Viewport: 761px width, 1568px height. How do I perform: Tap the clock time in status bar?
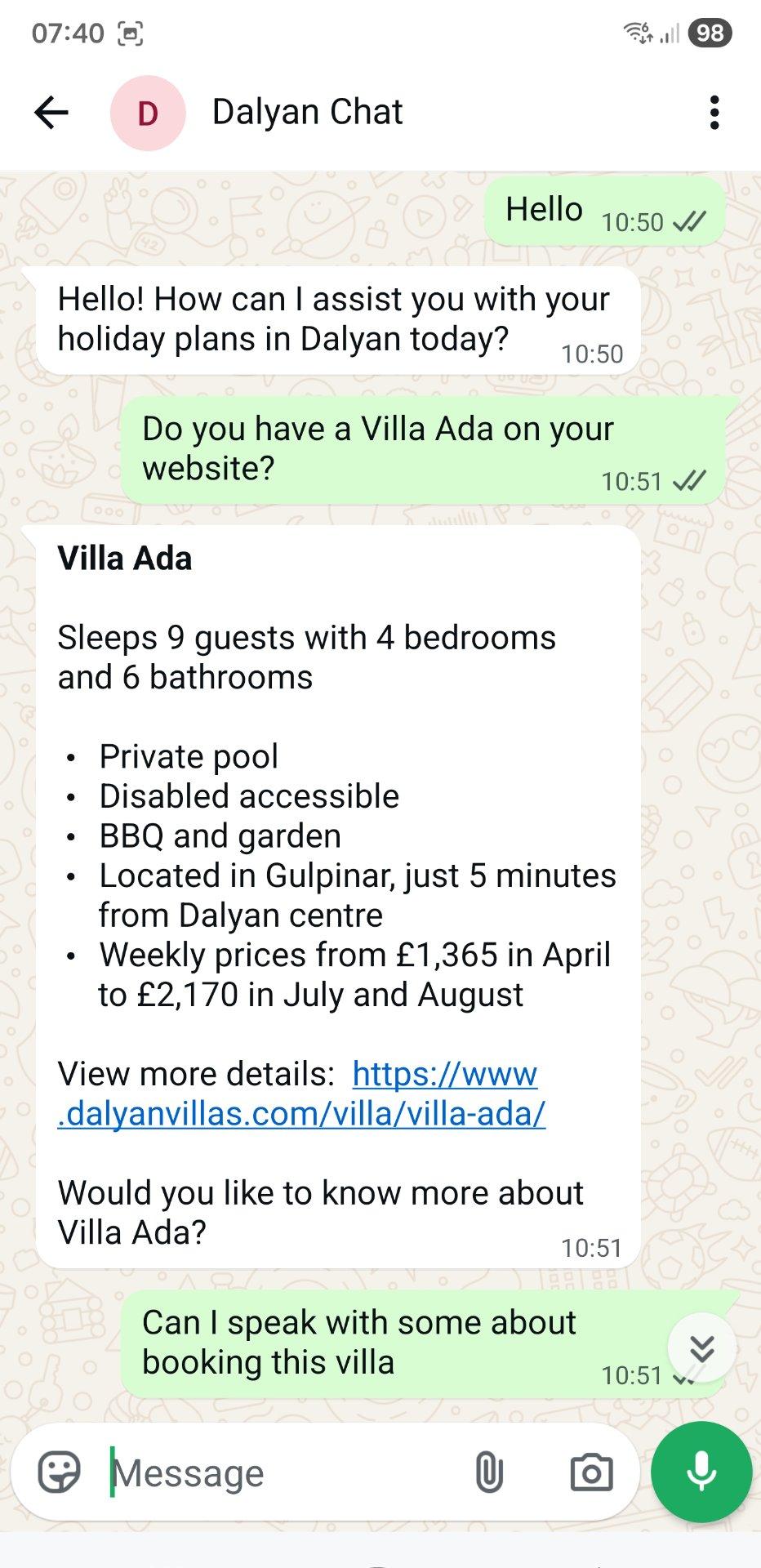[68, 33]
